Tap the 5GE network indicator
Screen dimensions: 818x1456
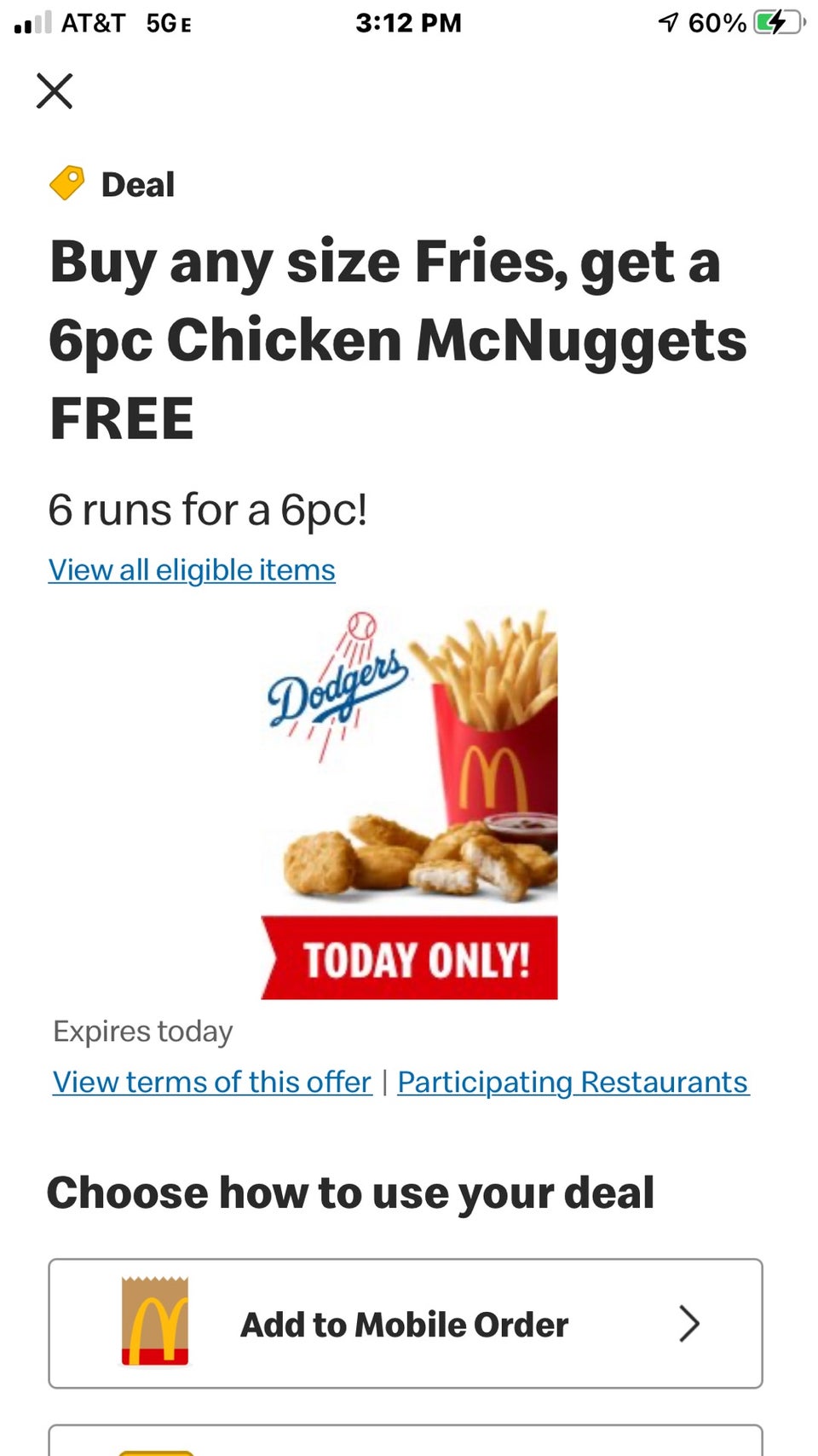click(x=170, y=23)
